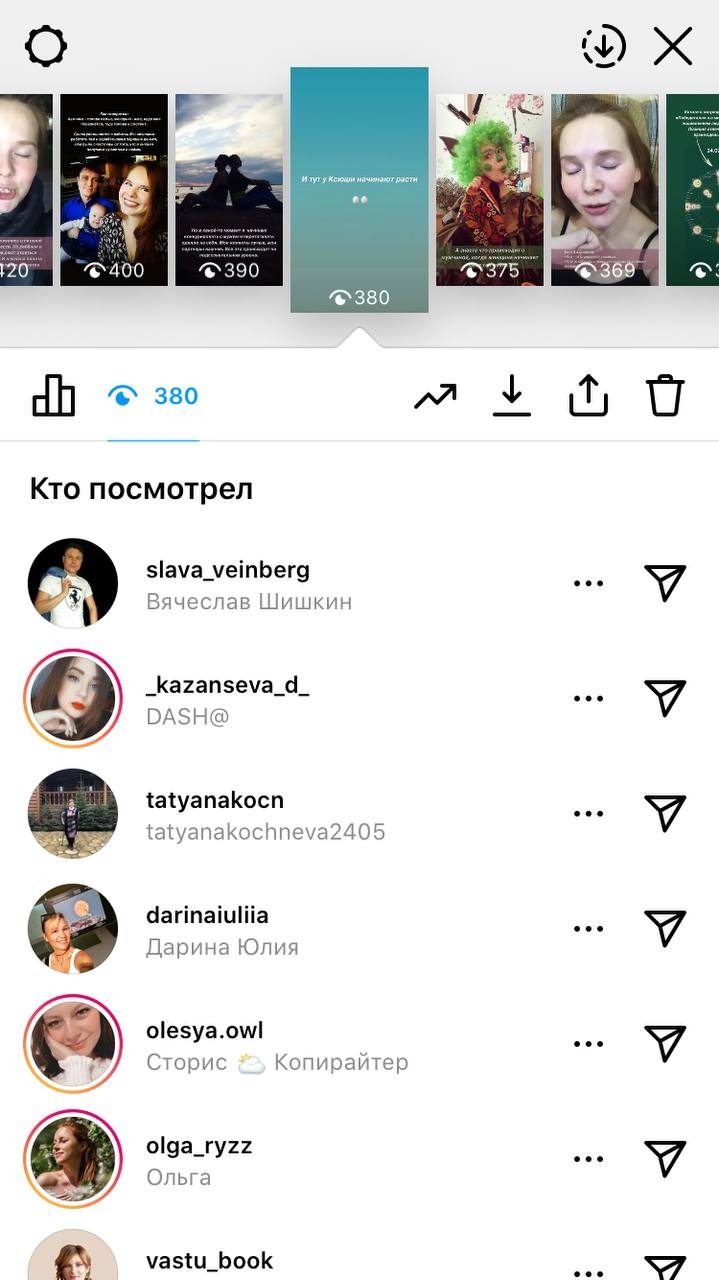The image size is (719, 1280).
Task: Delete this story with trash icon
Action: (665, 397)
